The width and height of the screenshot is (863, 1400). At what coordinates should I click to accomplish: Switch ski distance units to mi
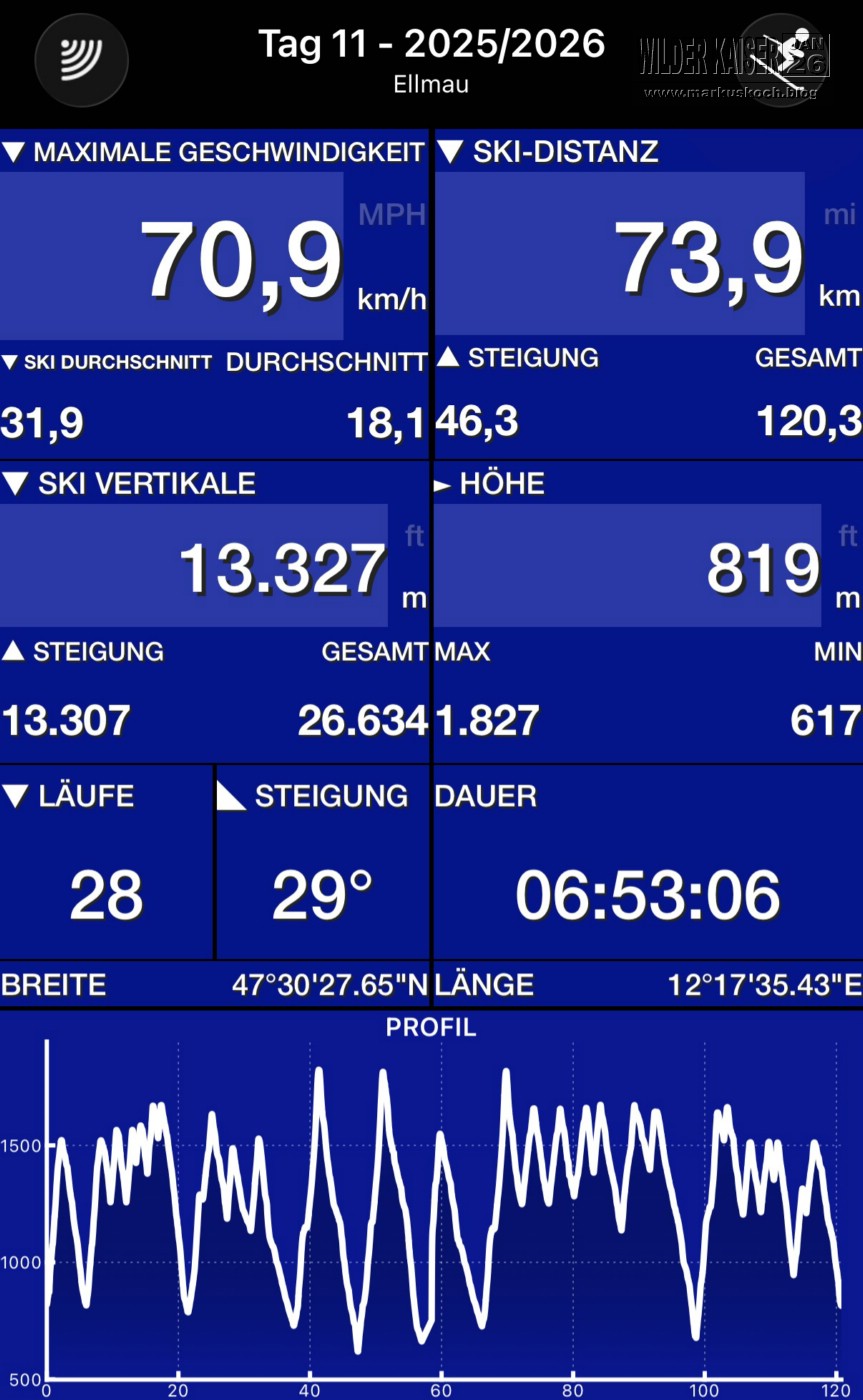click(839, 214)
